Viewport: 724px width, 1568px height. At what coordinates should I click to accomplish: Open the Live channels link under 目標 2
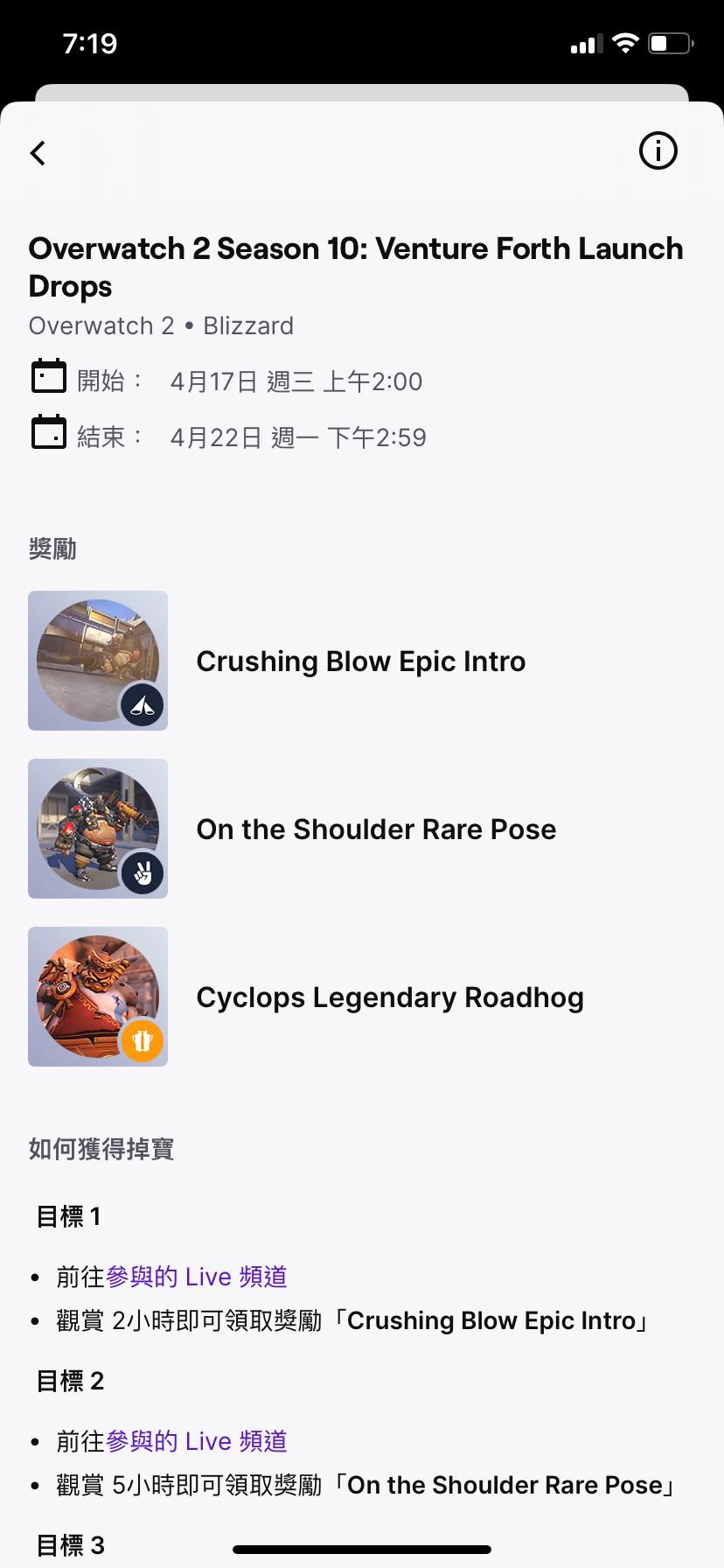pos(197,1441)
